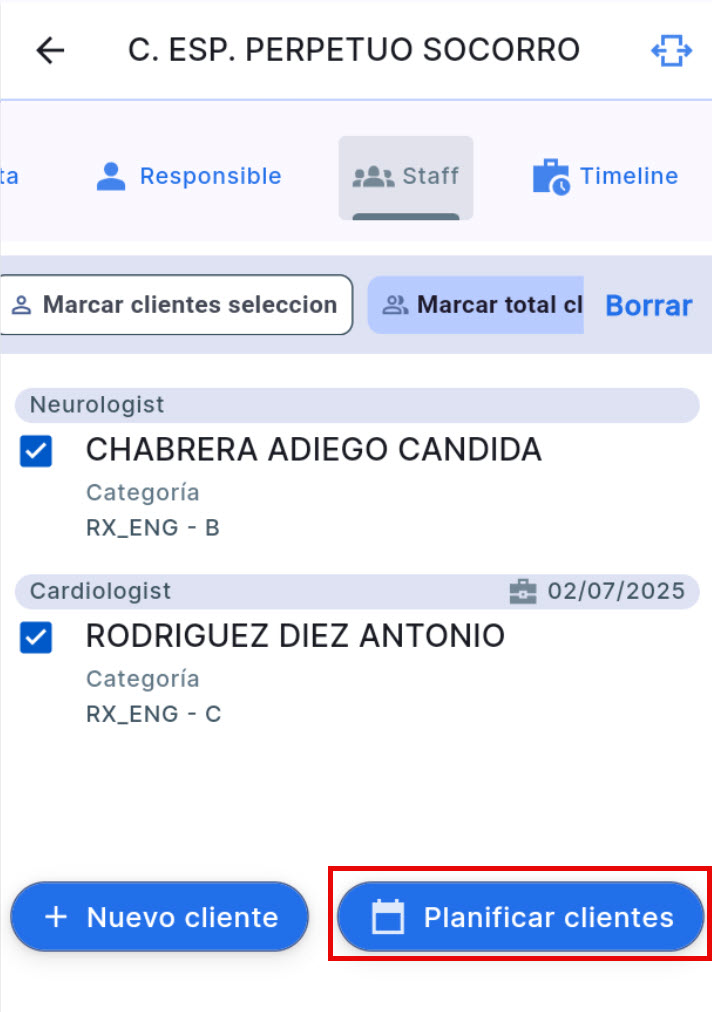Viewport: 712px width, 1012px height.
Task: Uncheck CHABRERA ADIEGO CANDIDA
Action: (36, 452)
